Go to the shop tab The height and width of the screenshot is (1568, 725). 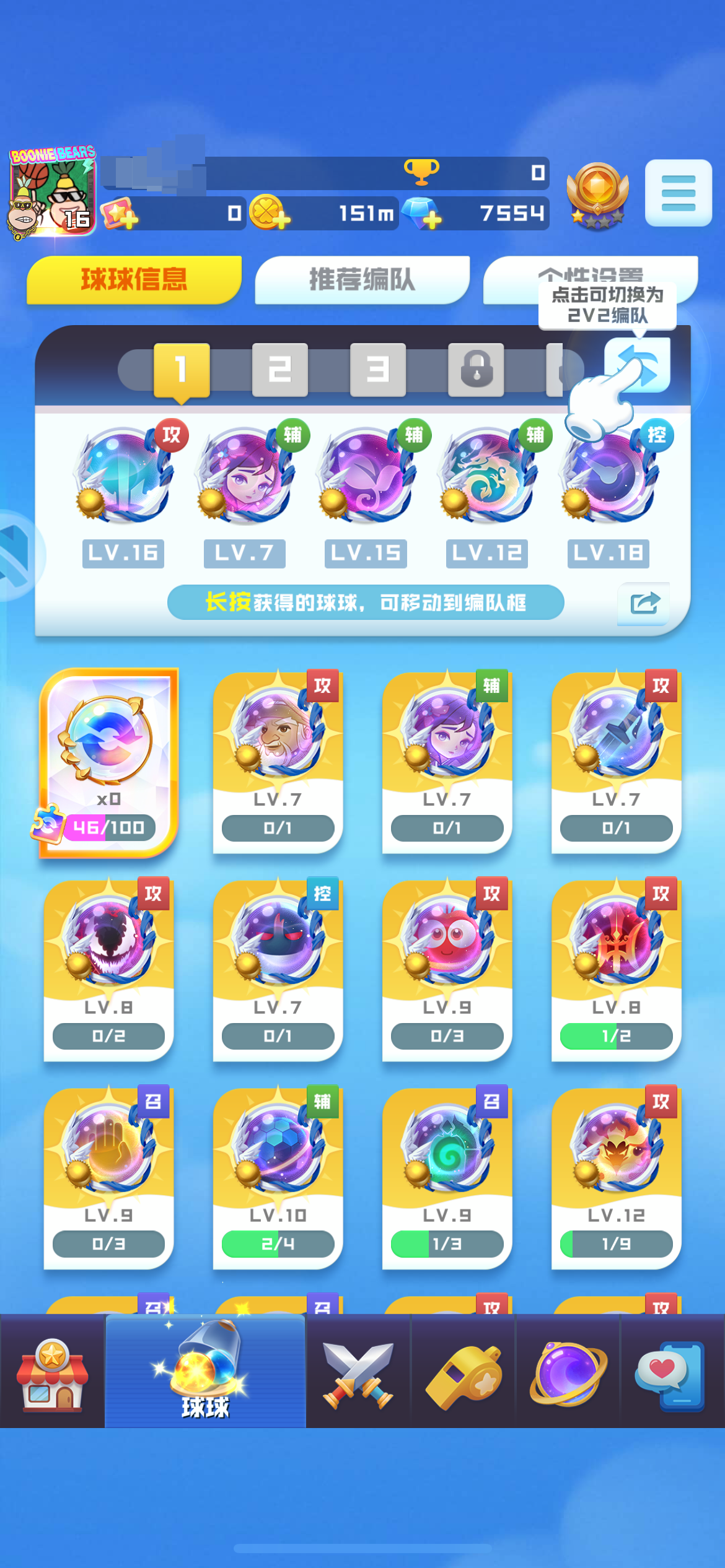click(x=52, y=1374)
